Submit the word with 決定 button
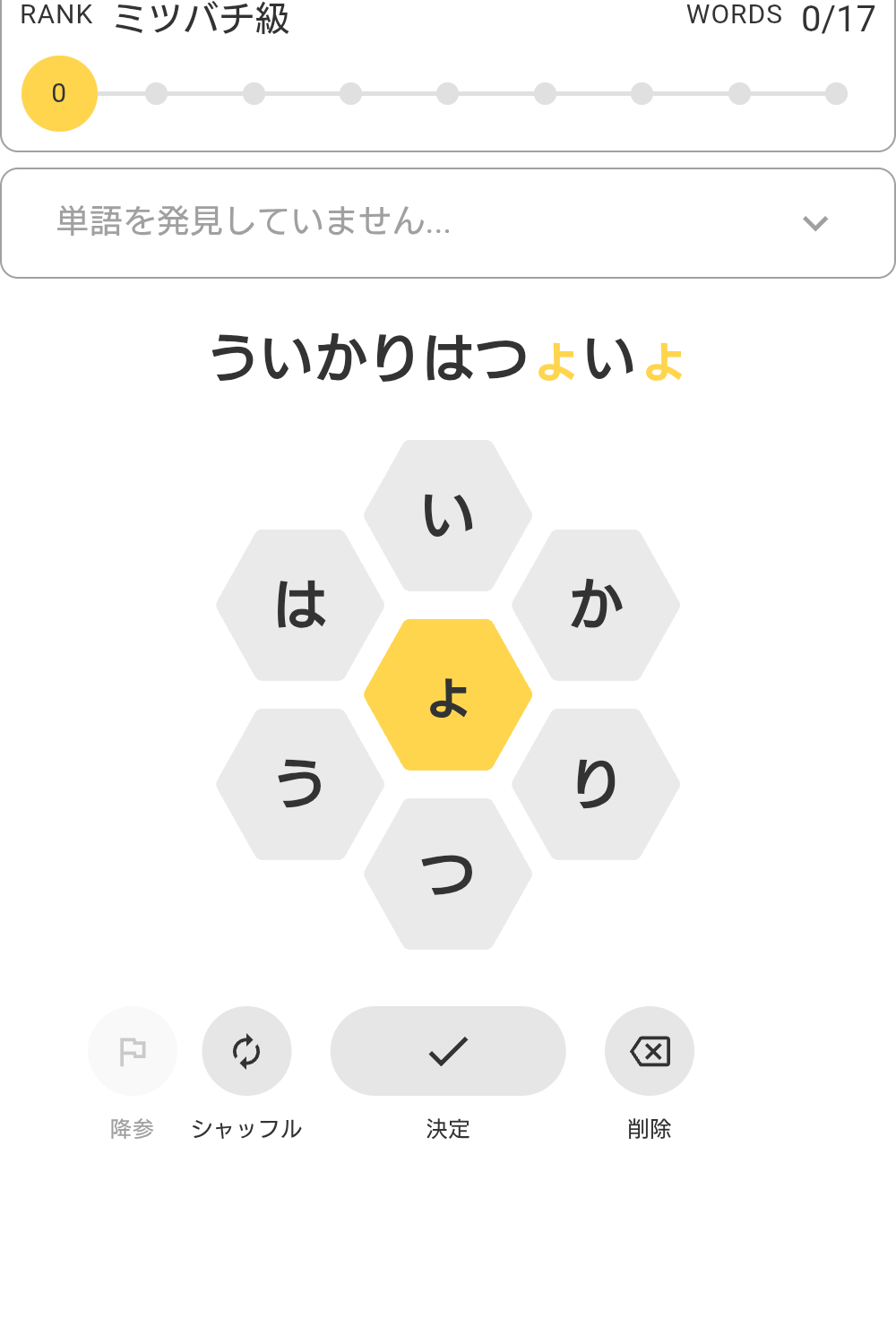 tap(448, 1051)
